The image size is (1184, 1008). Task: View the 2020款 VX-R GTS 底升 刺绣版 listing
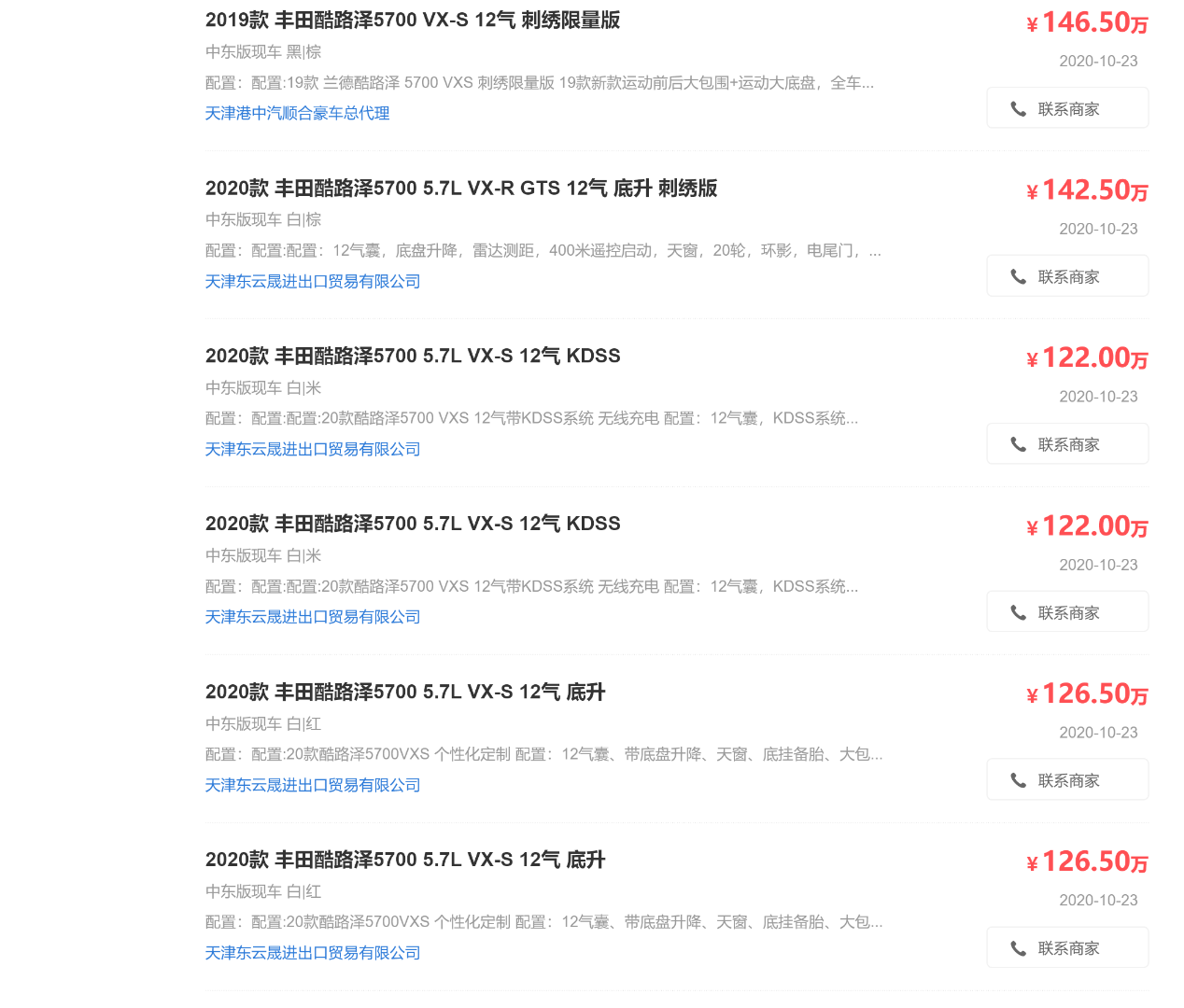[461, 189]
